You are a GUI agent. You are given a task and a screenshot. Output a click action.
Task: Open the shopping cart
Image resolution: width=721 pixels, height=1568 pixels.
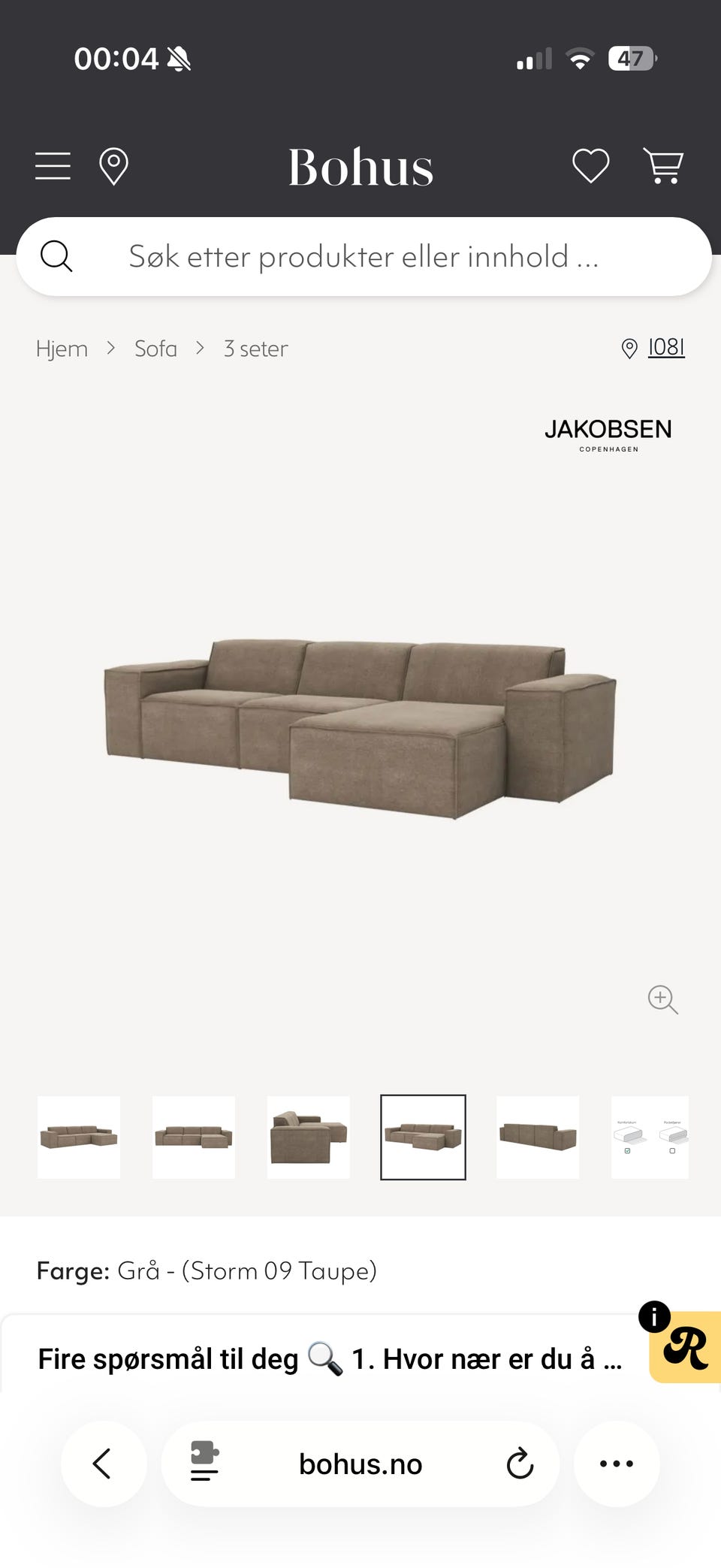[663, 165]
